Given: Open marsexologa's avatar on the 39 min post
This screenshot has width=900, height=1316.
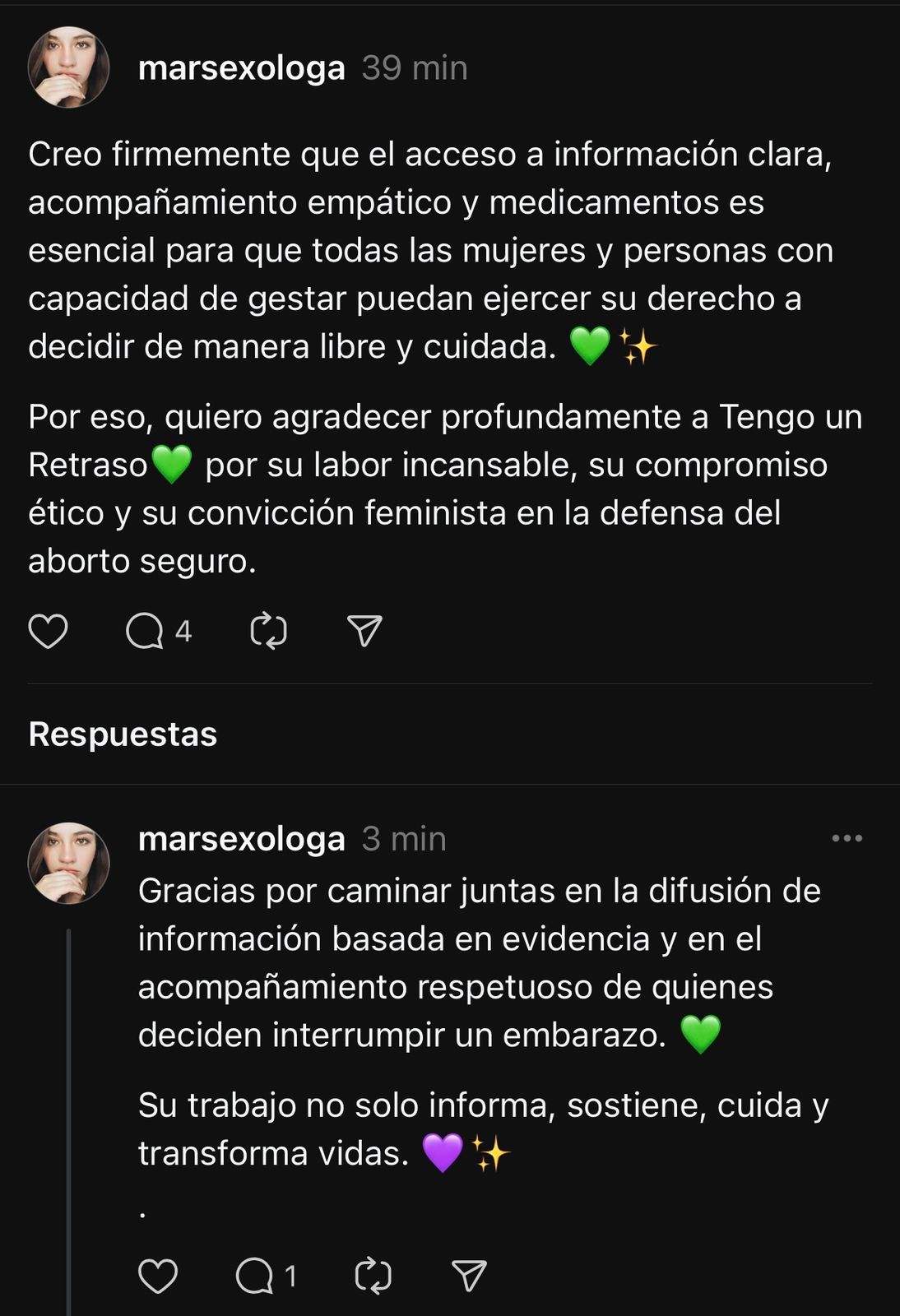Looking at the screenshot, I should tap(69, 67).
